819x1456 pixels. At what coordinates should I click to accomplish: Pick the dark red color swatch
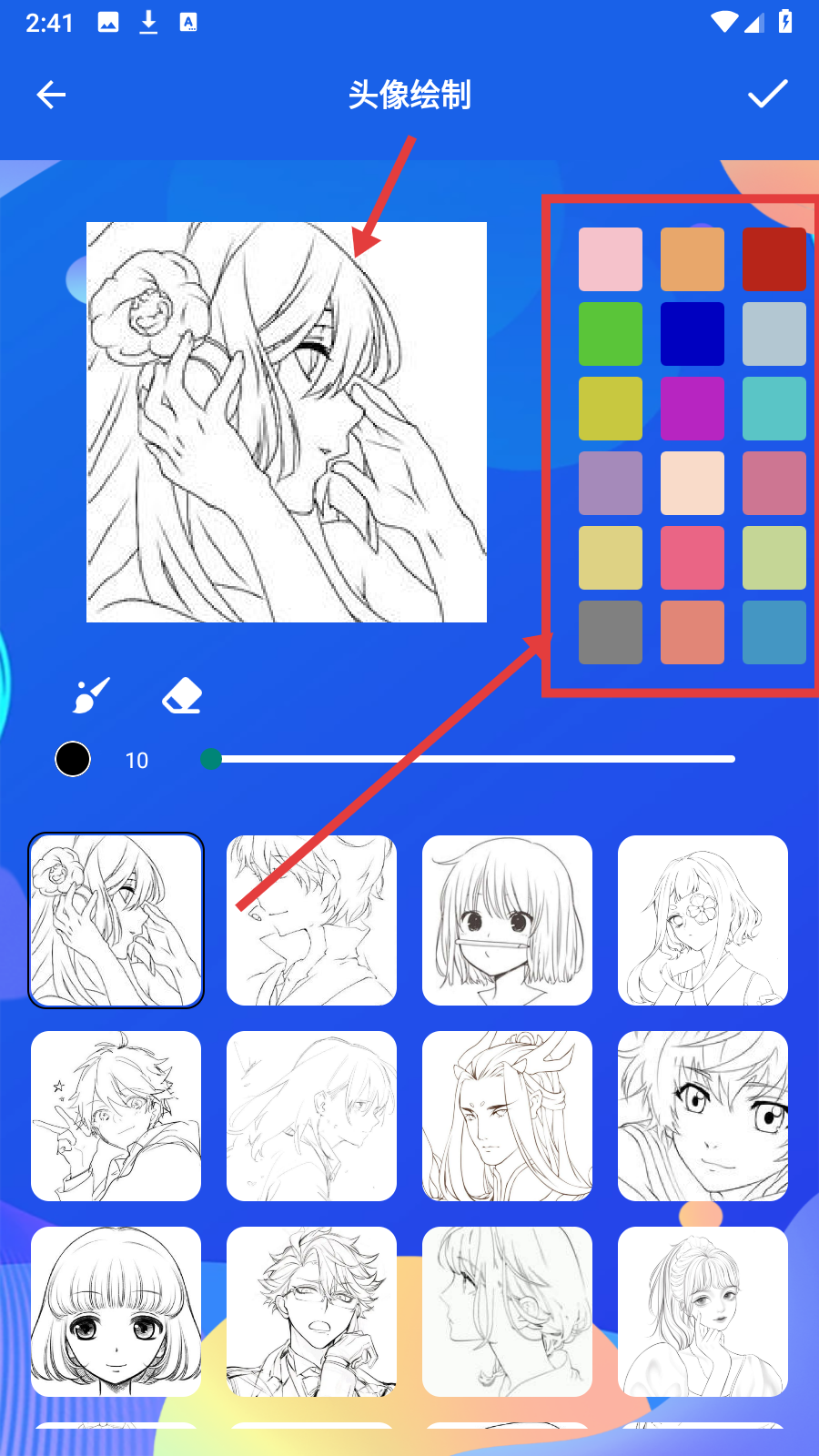tap(773, 259)
